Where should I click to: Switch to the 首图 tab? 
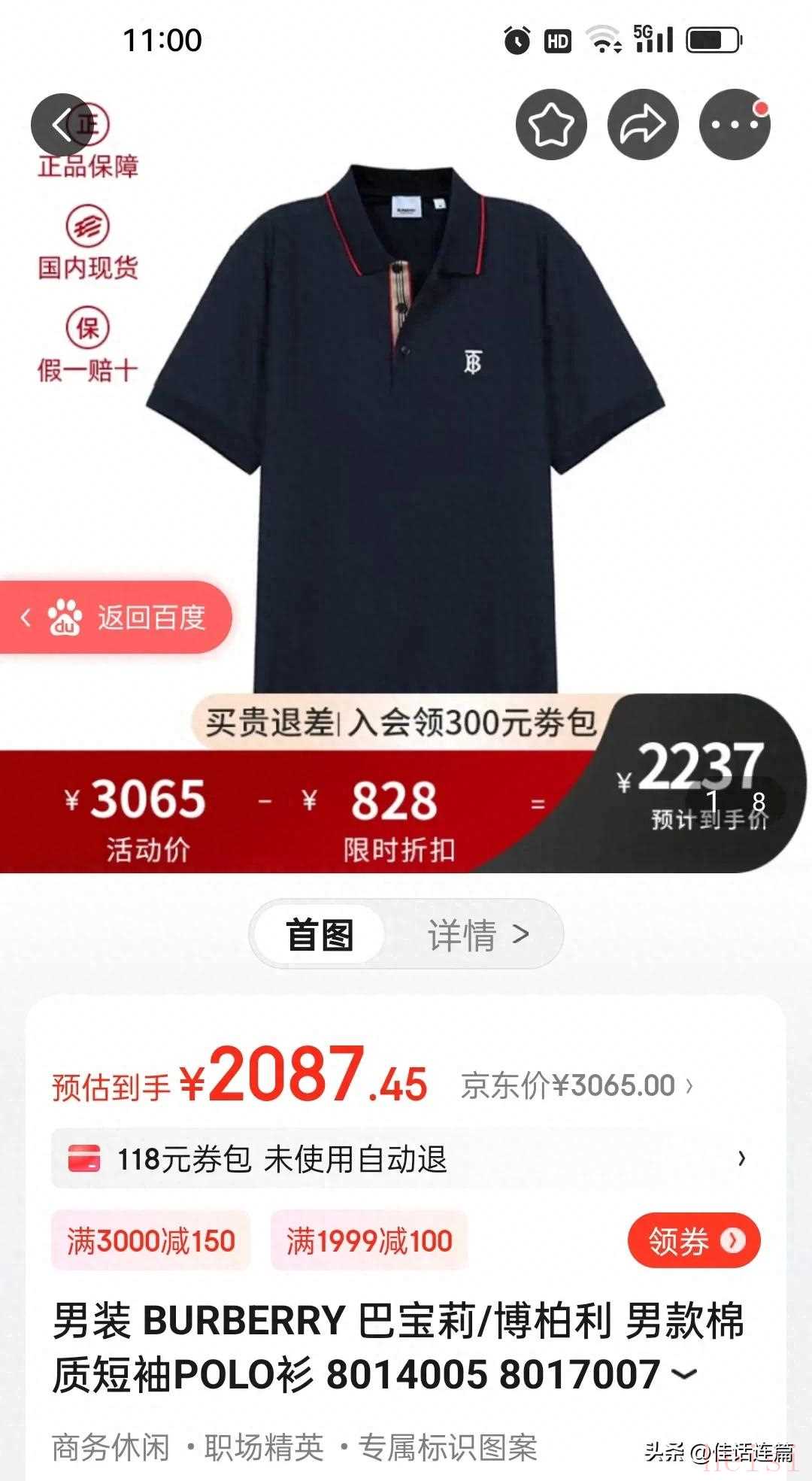320,935
